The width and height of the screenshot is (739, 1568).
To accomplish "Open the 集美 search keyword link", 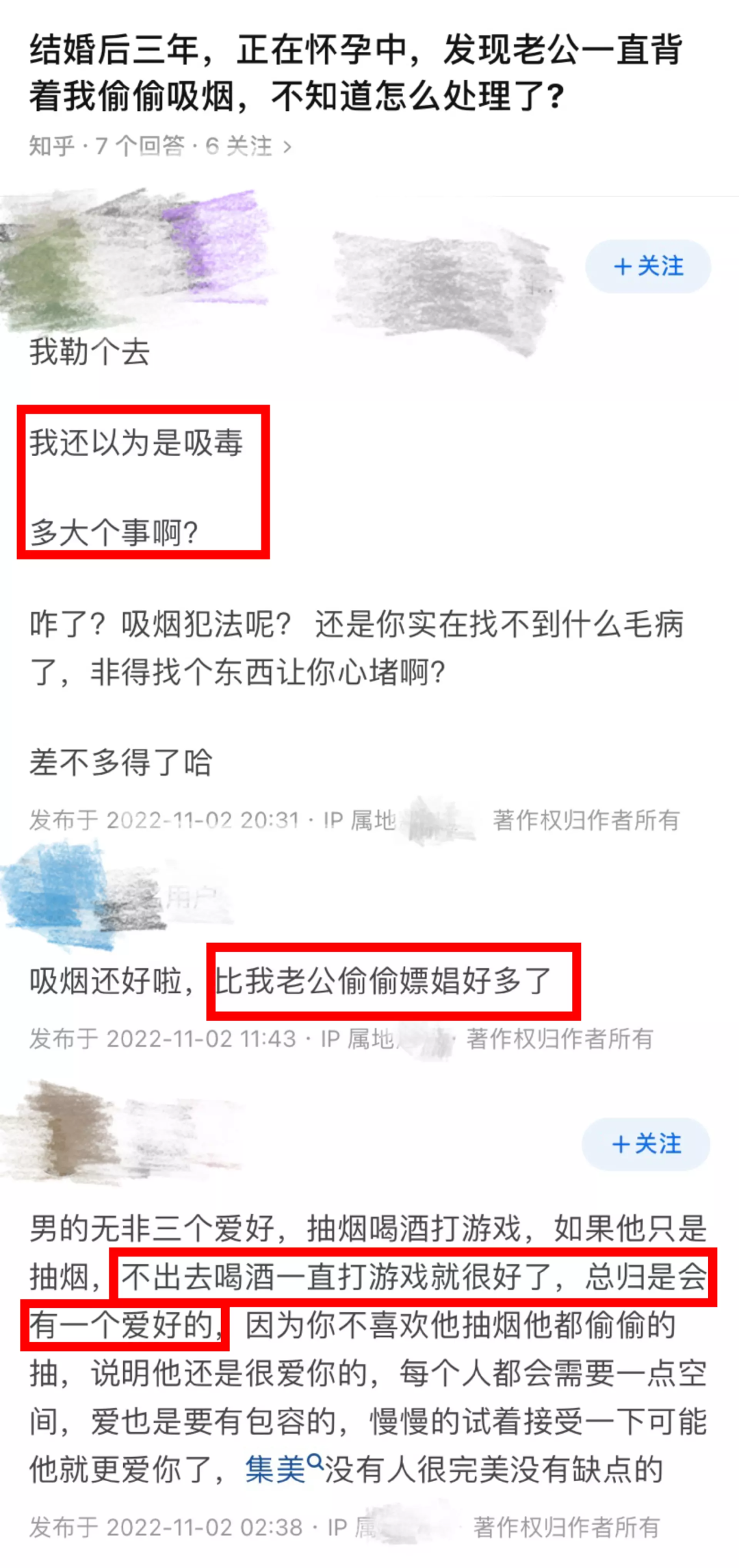I will pyautogui.click(x=283, y=1469).
